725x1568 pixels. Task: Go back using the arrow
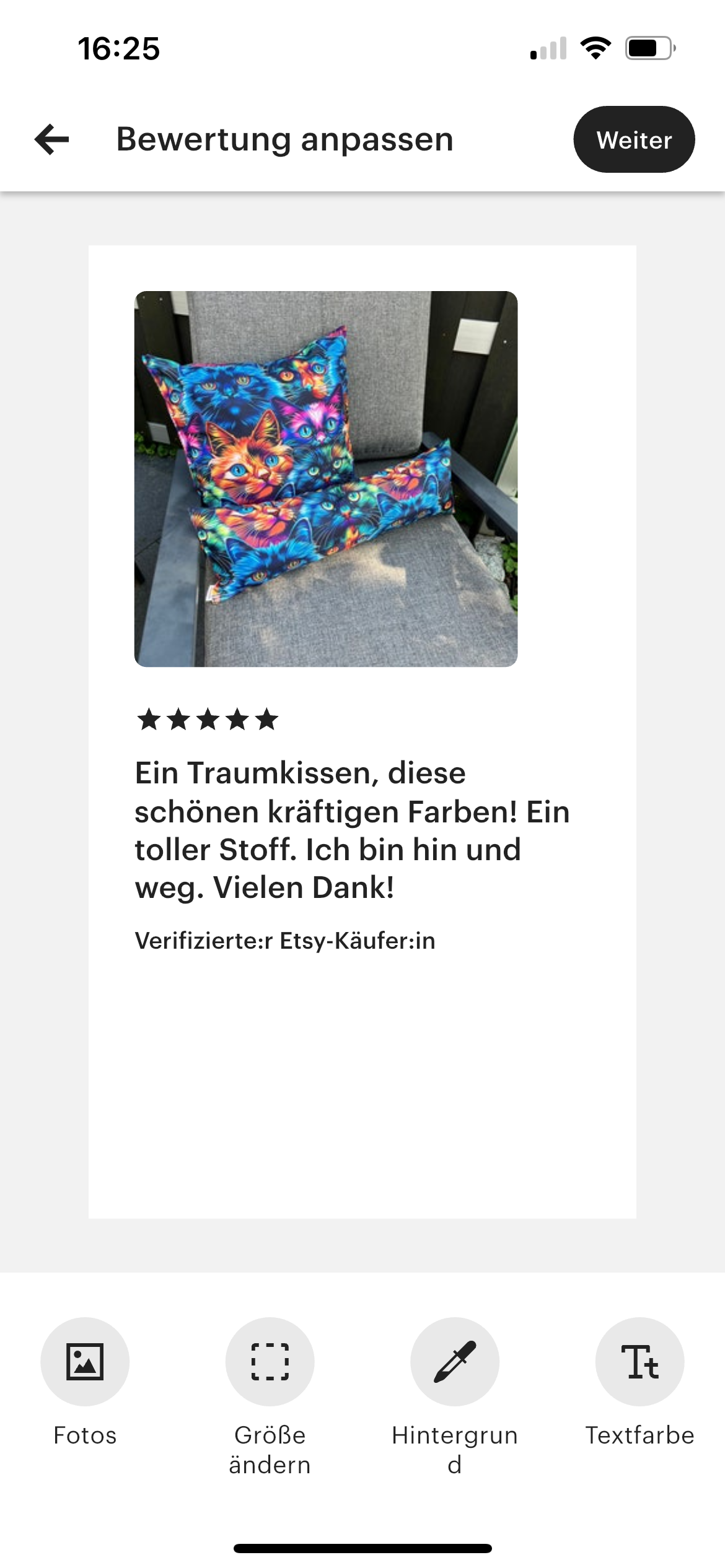(x=52, y=139)
